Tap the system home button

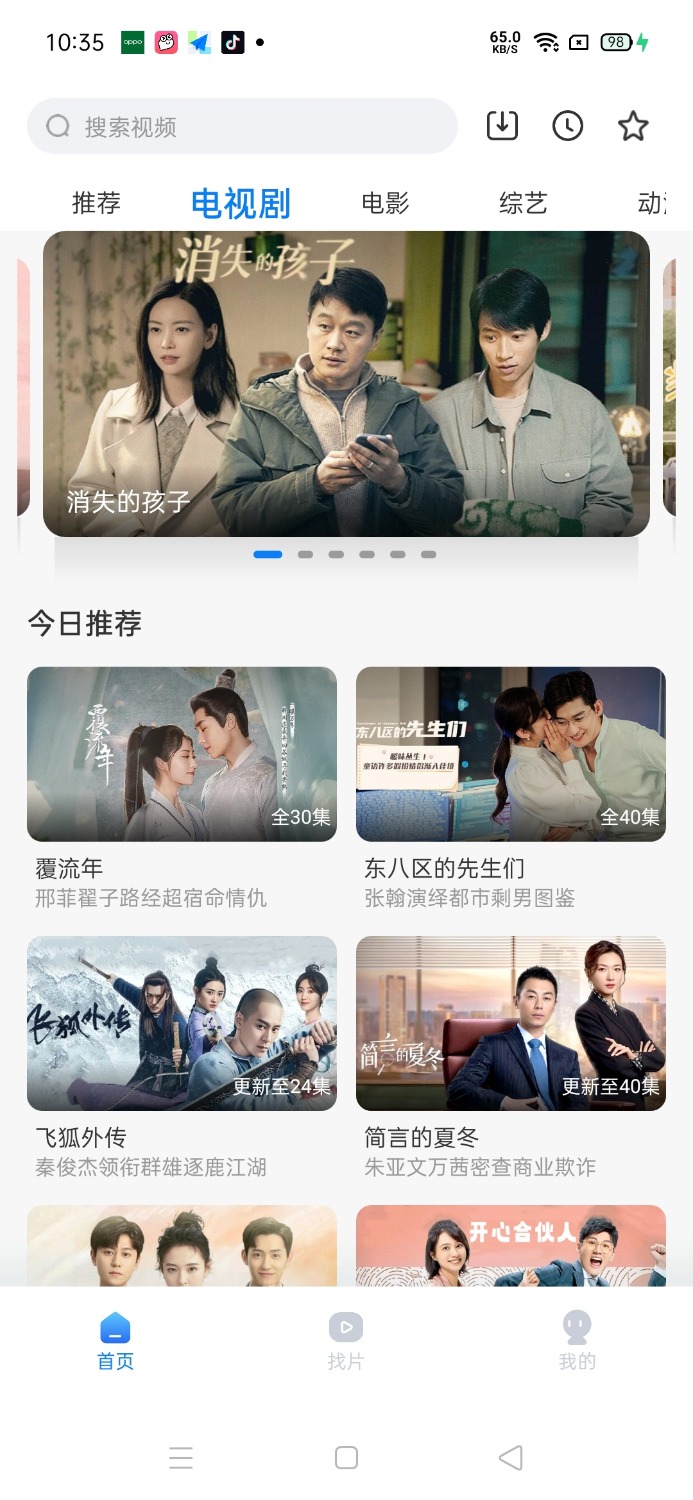coord(346,1458)
